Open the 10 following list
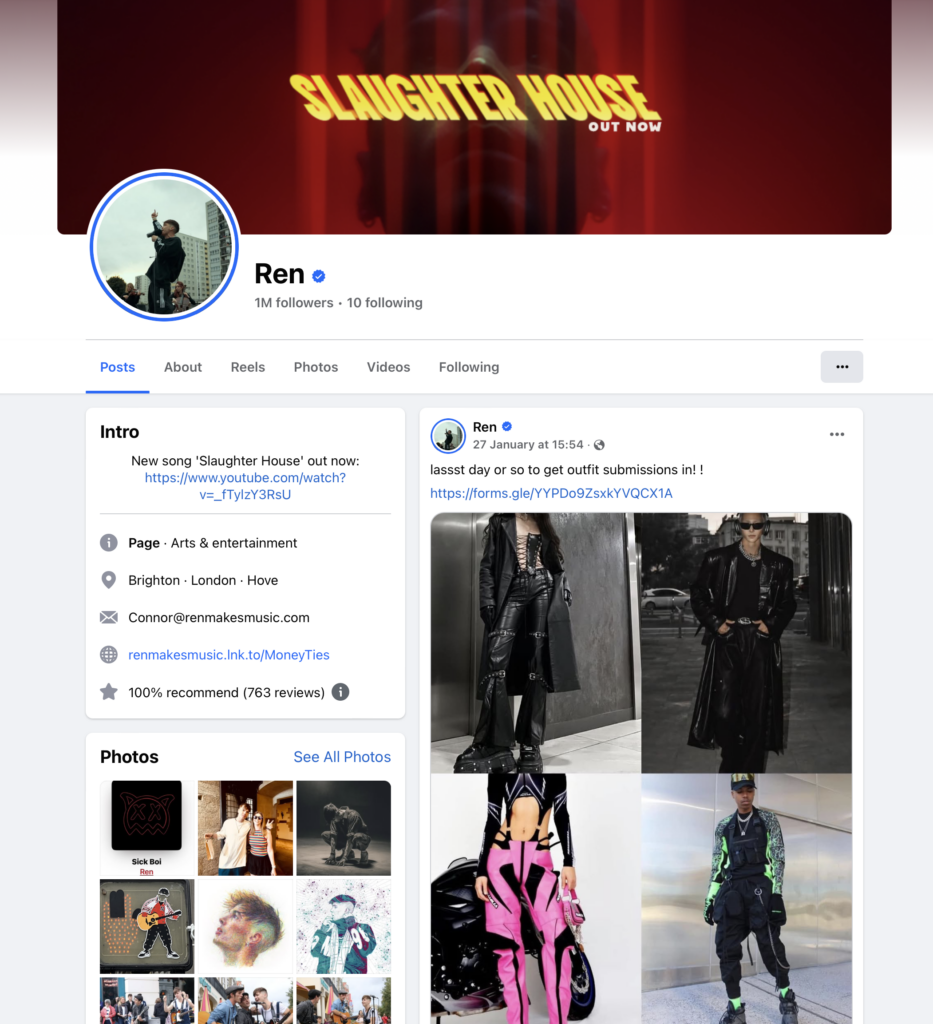The height and width of the screenshot is (1024, 933). 384,303
